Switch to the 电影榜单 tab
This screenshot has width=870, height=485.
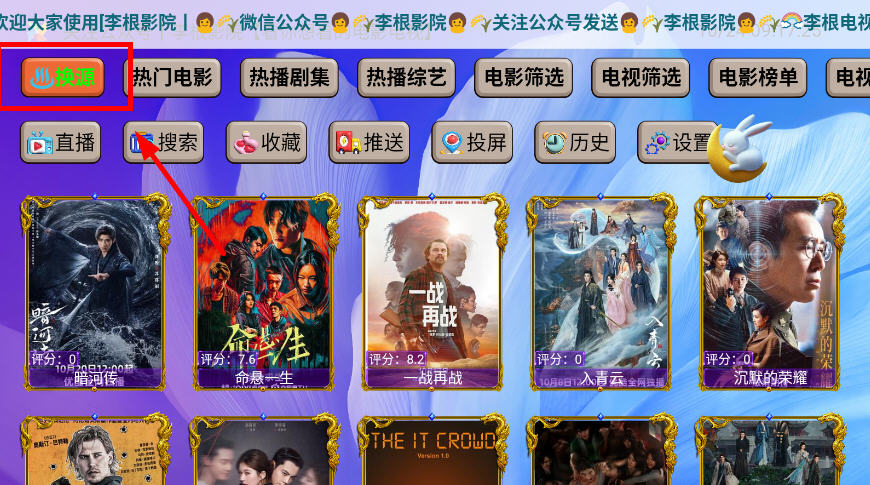[758, 78]
